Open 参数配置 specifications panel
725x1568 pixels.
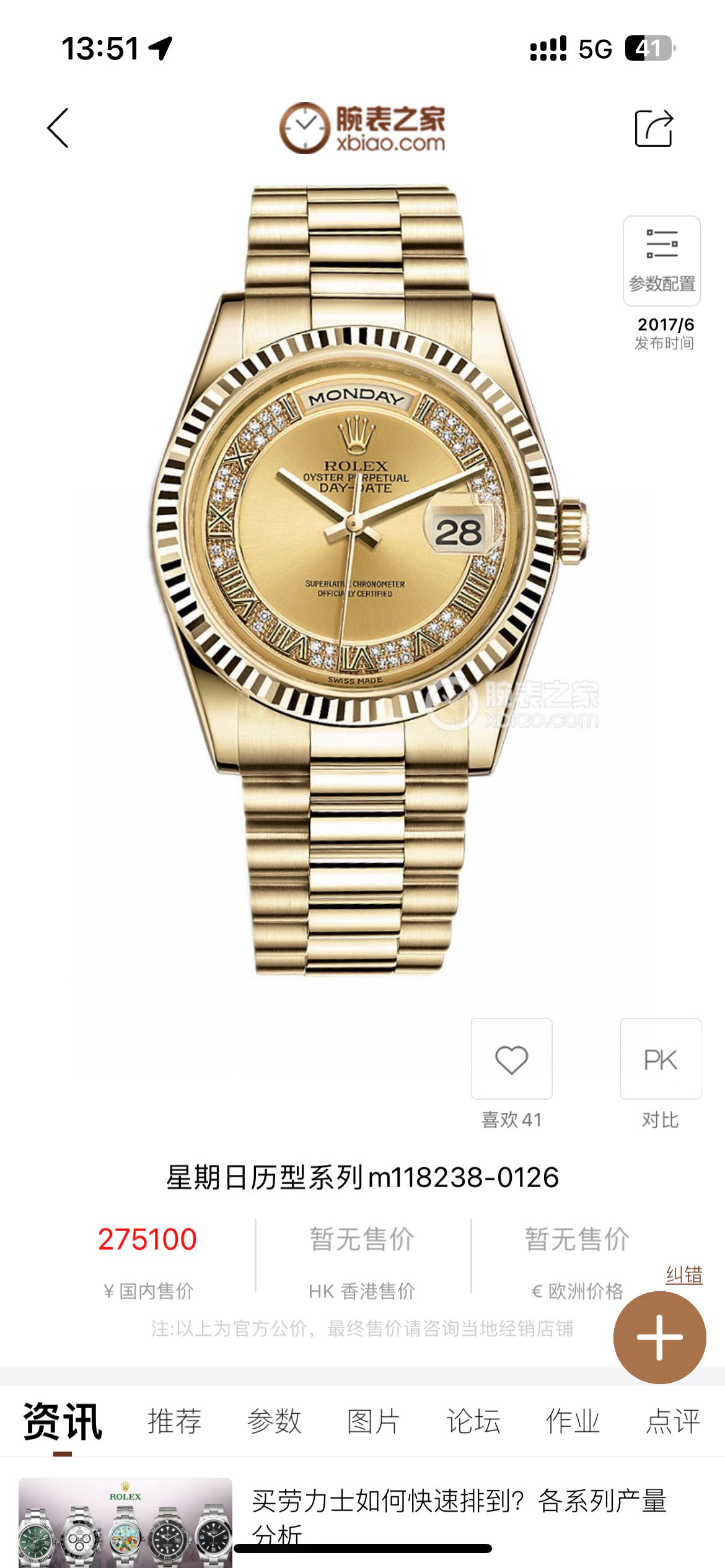coord(661,261)
